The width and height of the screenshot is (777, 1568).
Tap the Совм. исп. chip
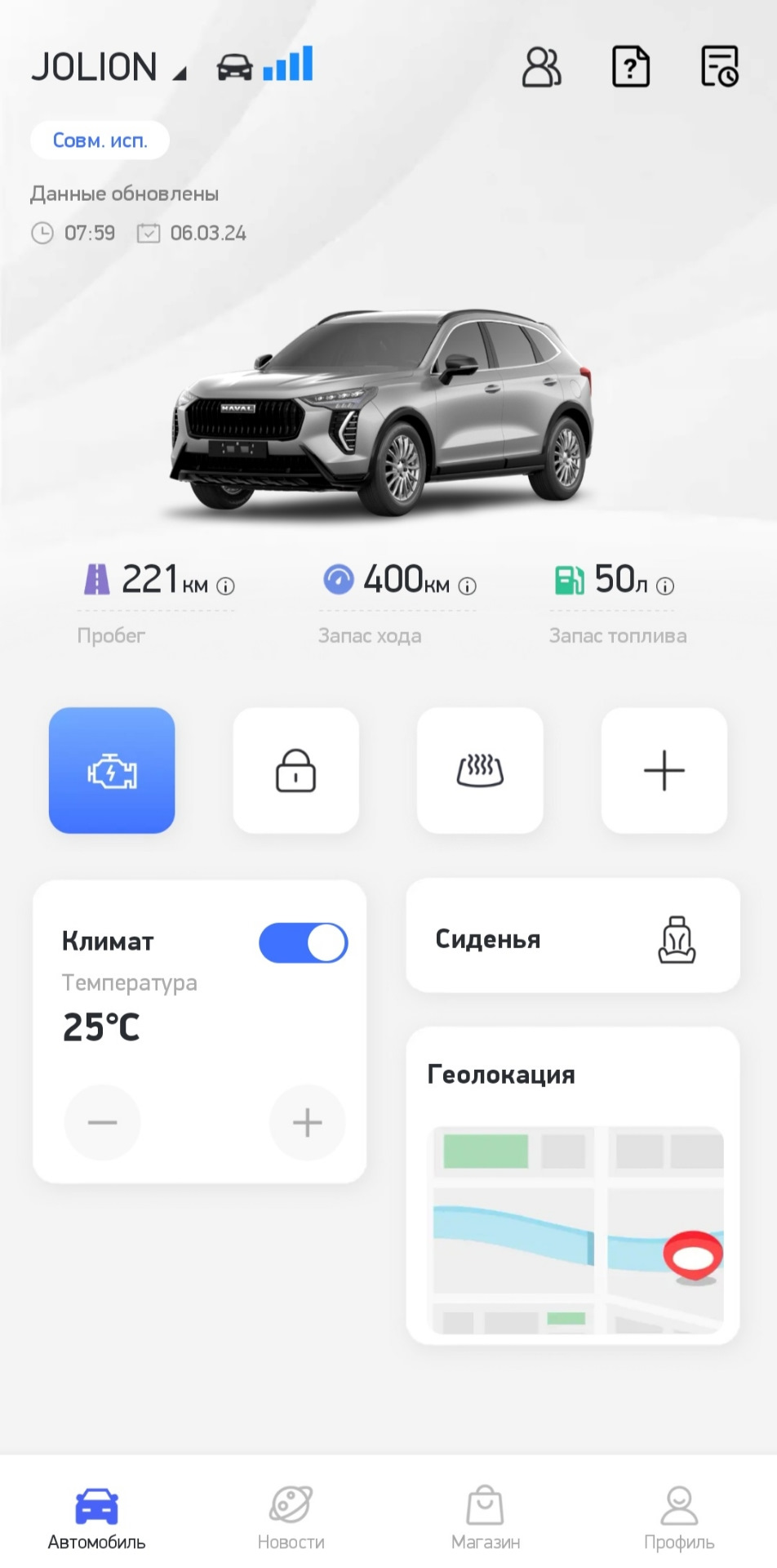pos(100,140)
